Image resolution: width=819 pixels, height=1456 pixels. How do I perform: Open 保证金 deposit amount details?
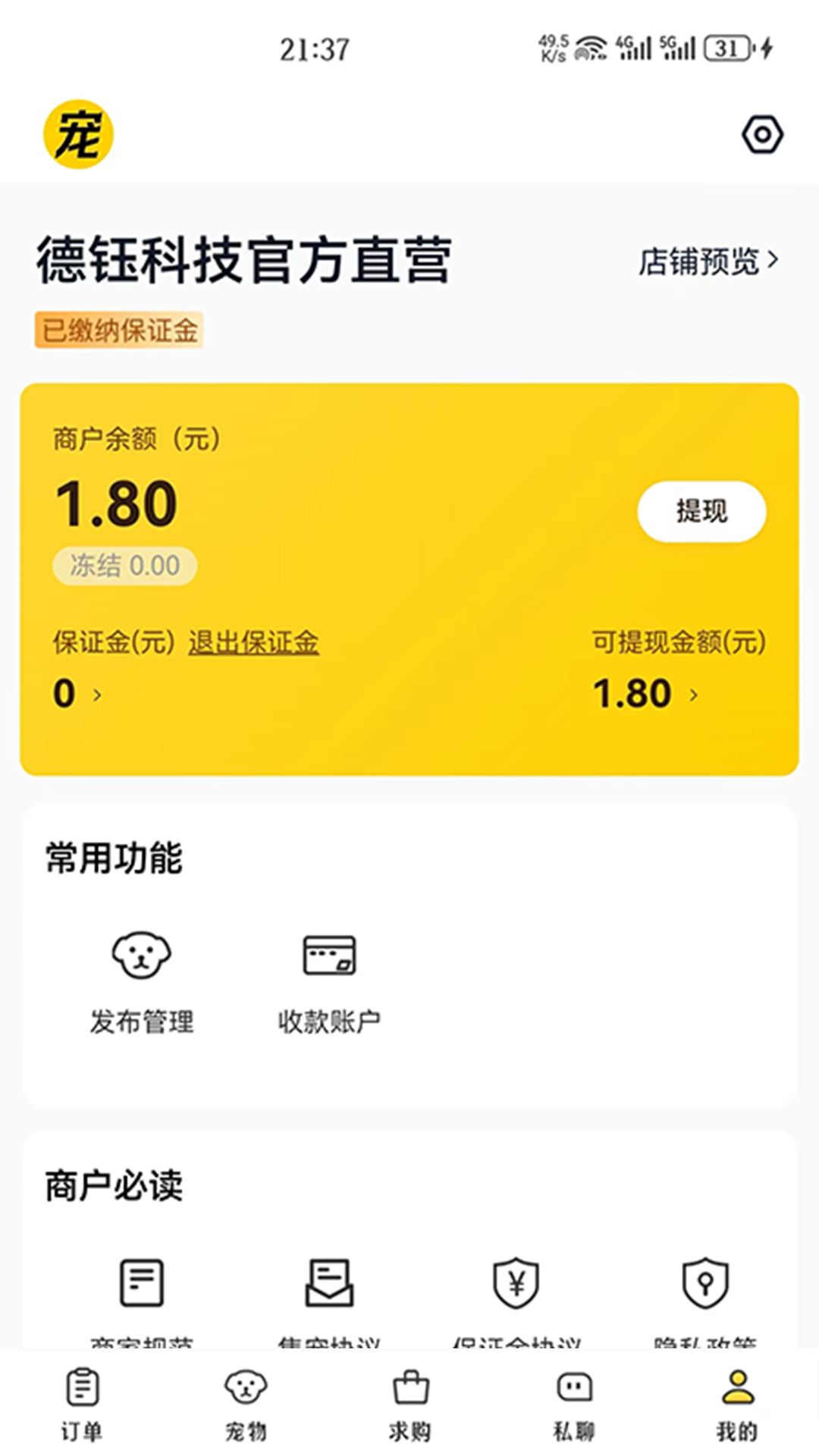(x=77, y=693)
